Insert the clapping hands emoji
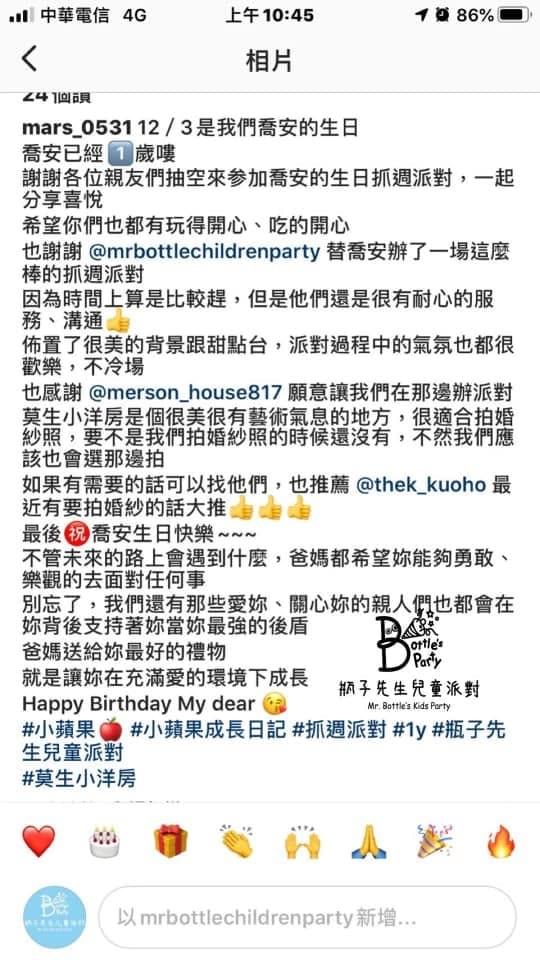540x960 pixels. (237, 841)
